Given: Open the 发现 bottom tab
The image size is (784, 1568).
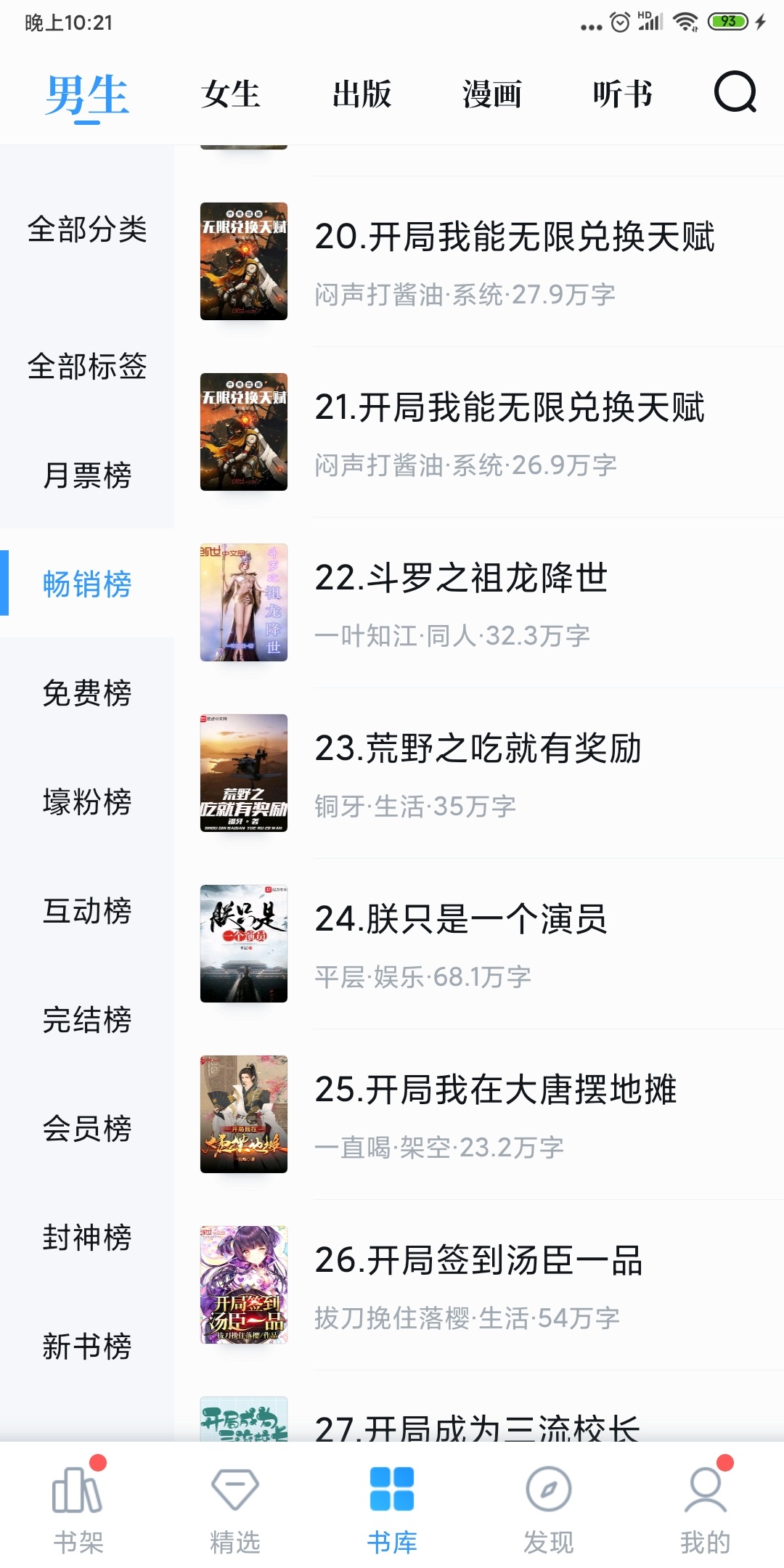Looking at the screenshot, I should tap(549, 1507).
